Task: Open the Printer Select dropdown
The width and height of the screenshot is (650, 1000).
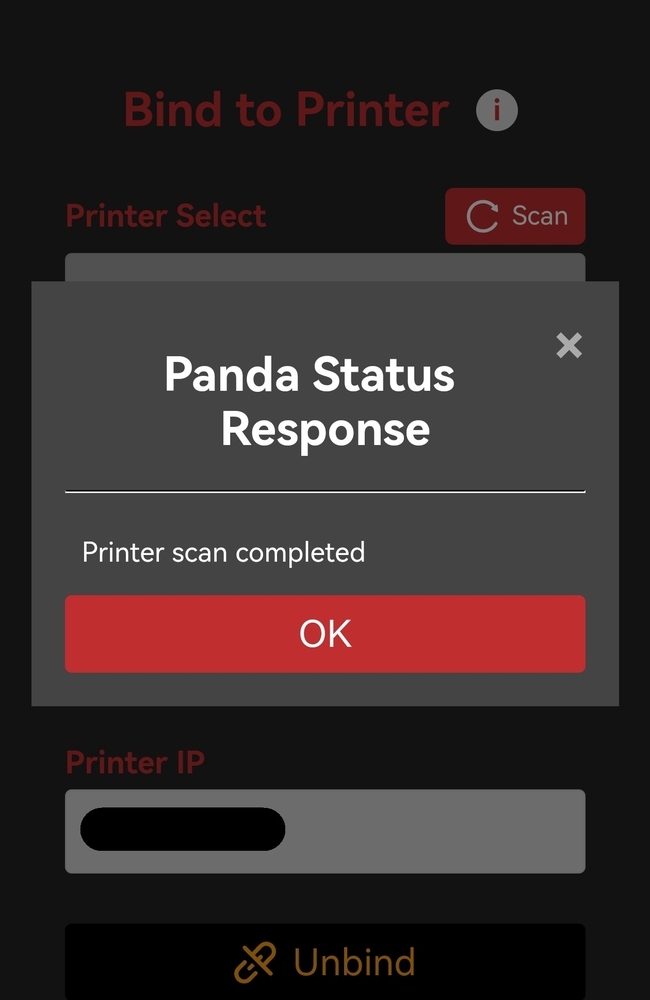Action: 325,267
